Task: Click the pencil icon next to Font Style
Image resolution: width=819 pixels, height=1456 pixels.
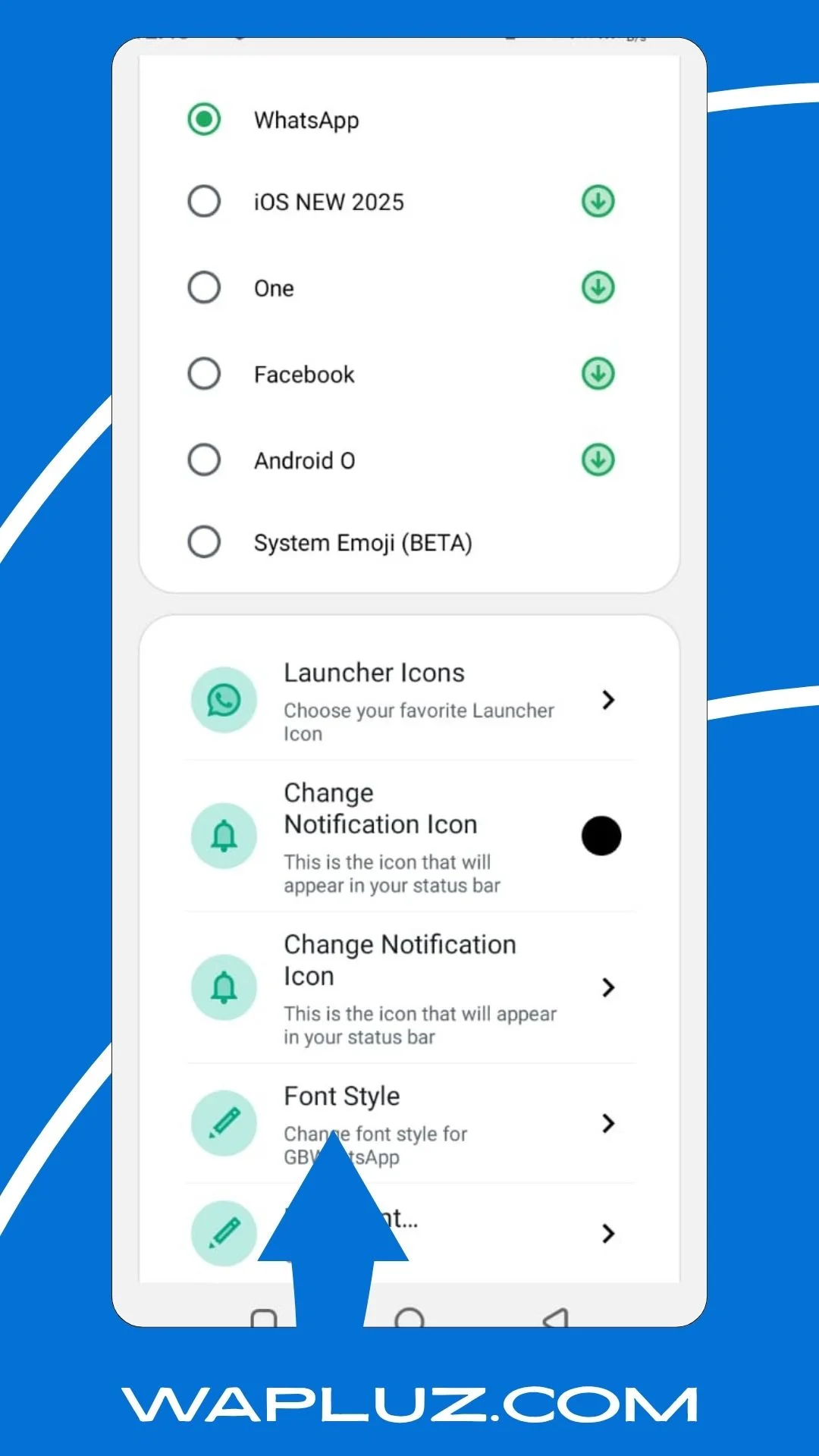Action: pos(224,1125)
